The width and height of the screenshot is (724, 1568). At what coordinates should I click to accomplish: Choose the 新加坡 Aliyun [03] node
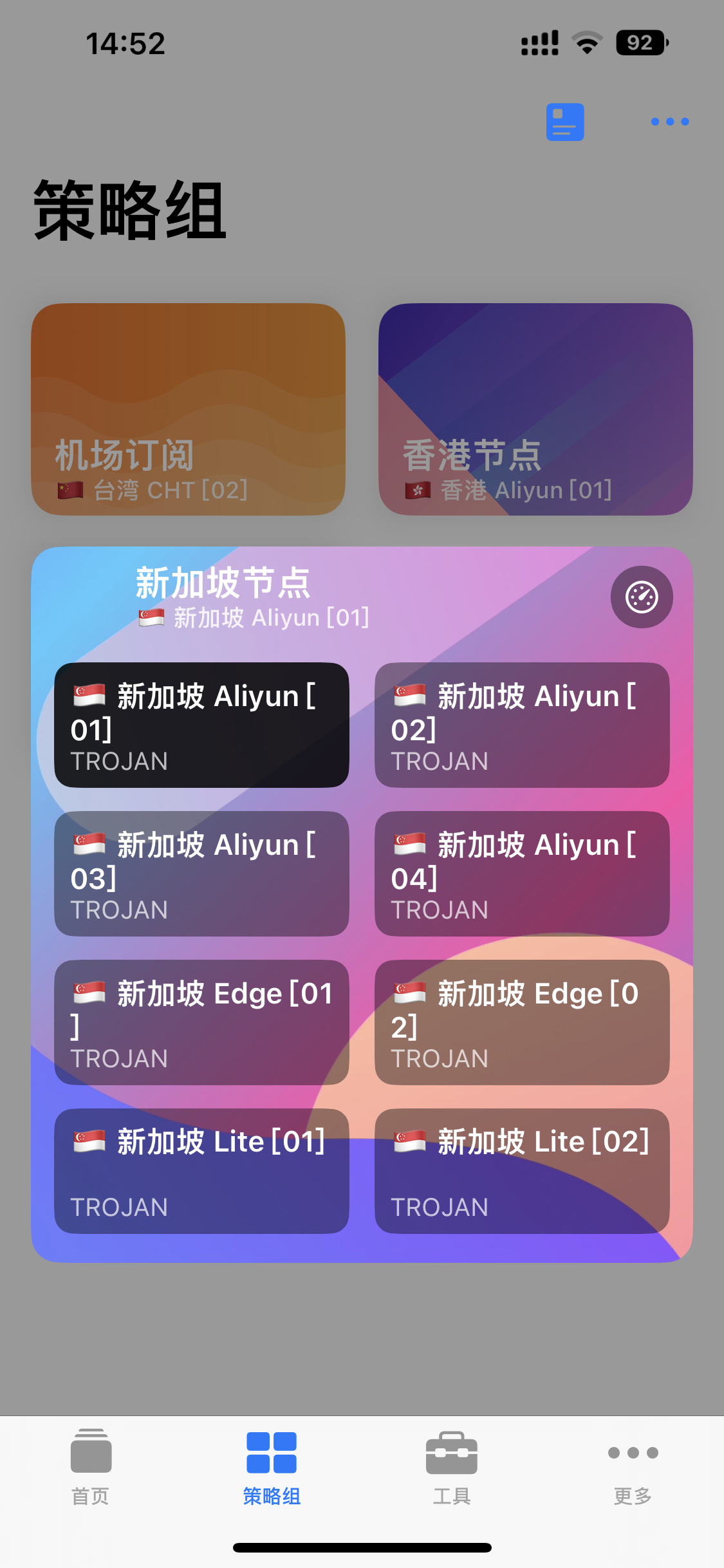pyautogui.click(x=201, y=873)
